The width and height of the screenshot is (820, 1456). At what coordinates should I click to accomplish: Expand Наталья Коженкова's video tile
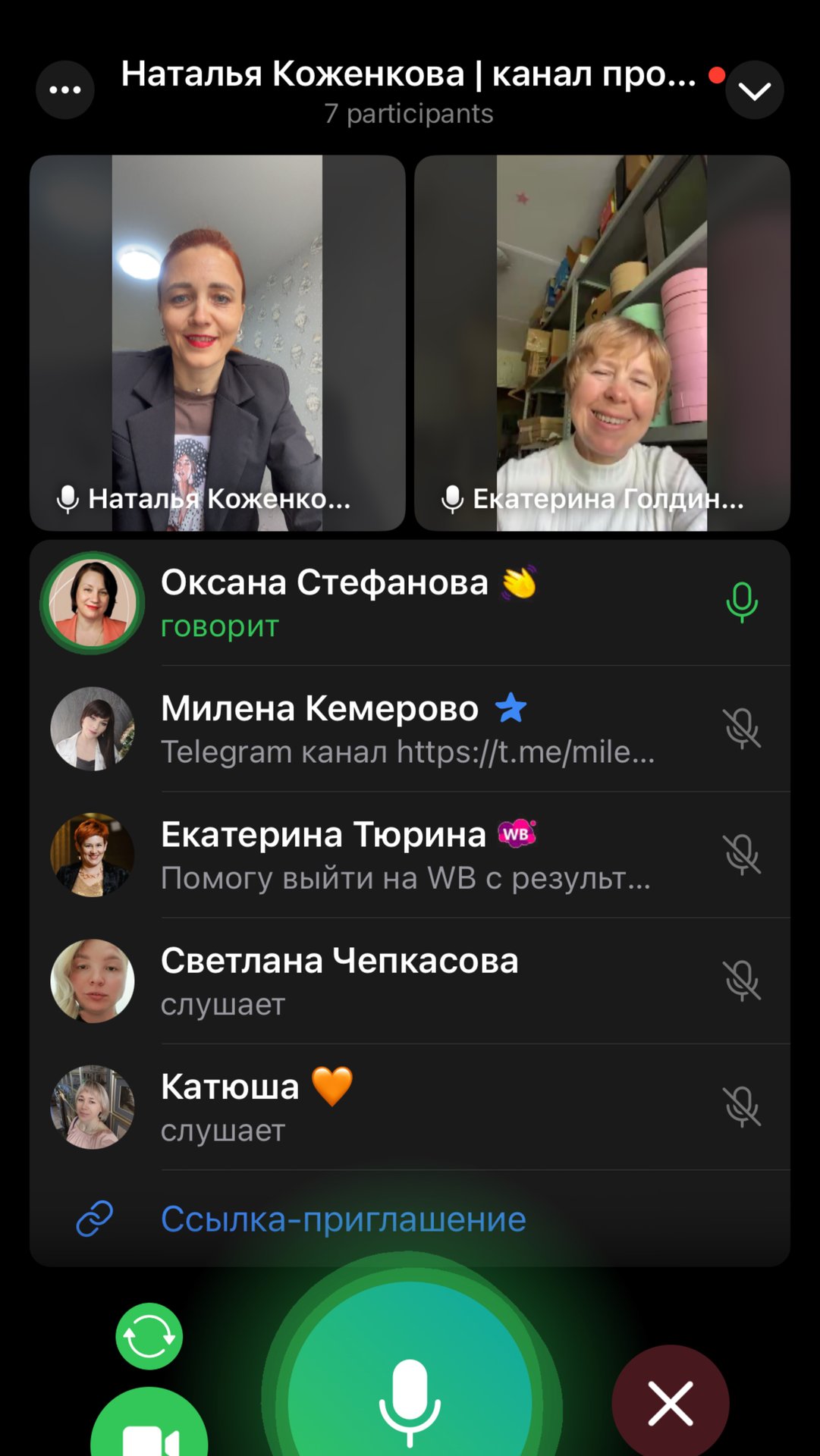point(218,343)
